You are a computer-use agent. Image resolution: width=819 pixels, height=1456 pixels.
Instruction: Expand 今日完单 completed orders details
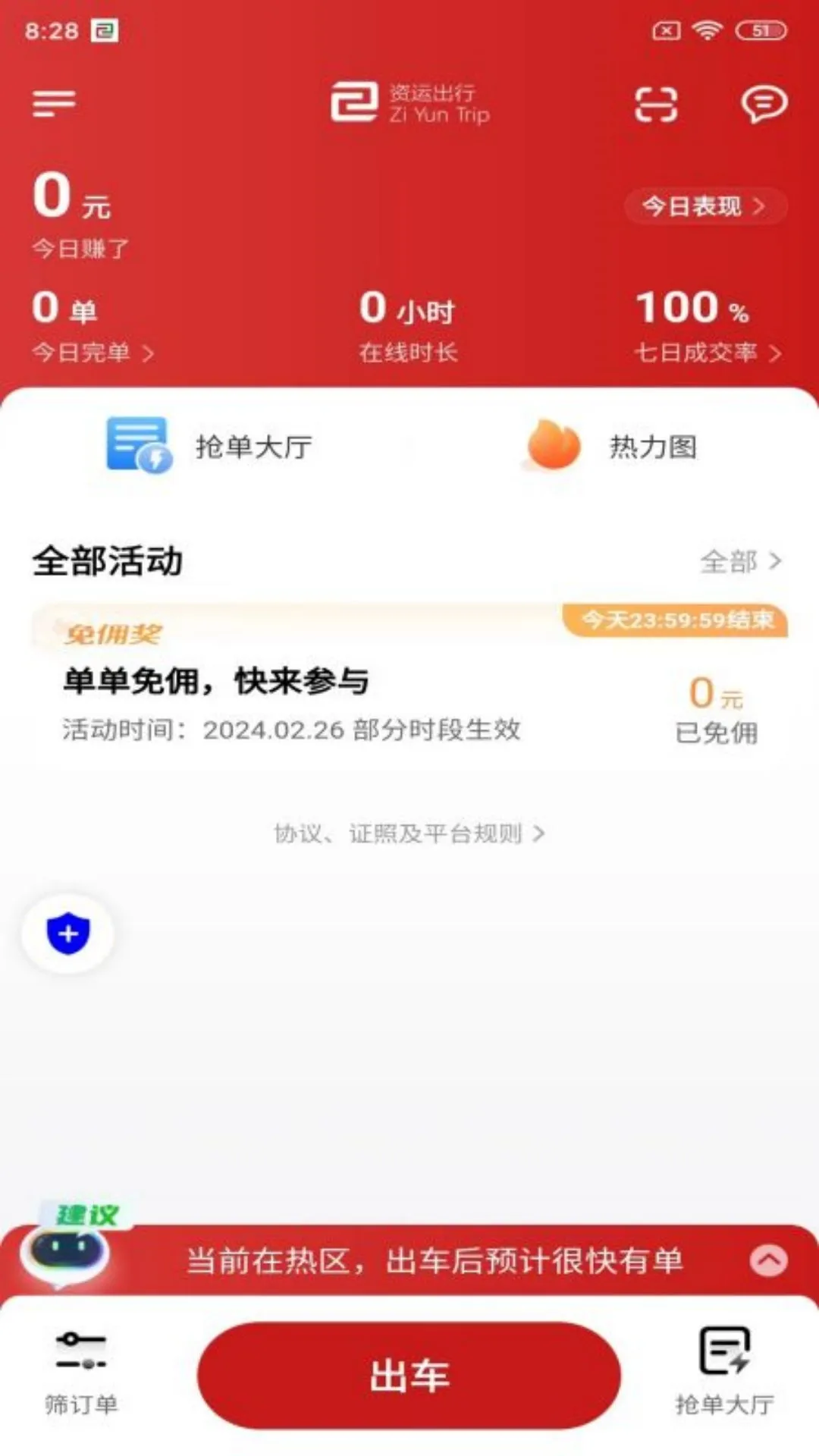[x=91, y=351]
